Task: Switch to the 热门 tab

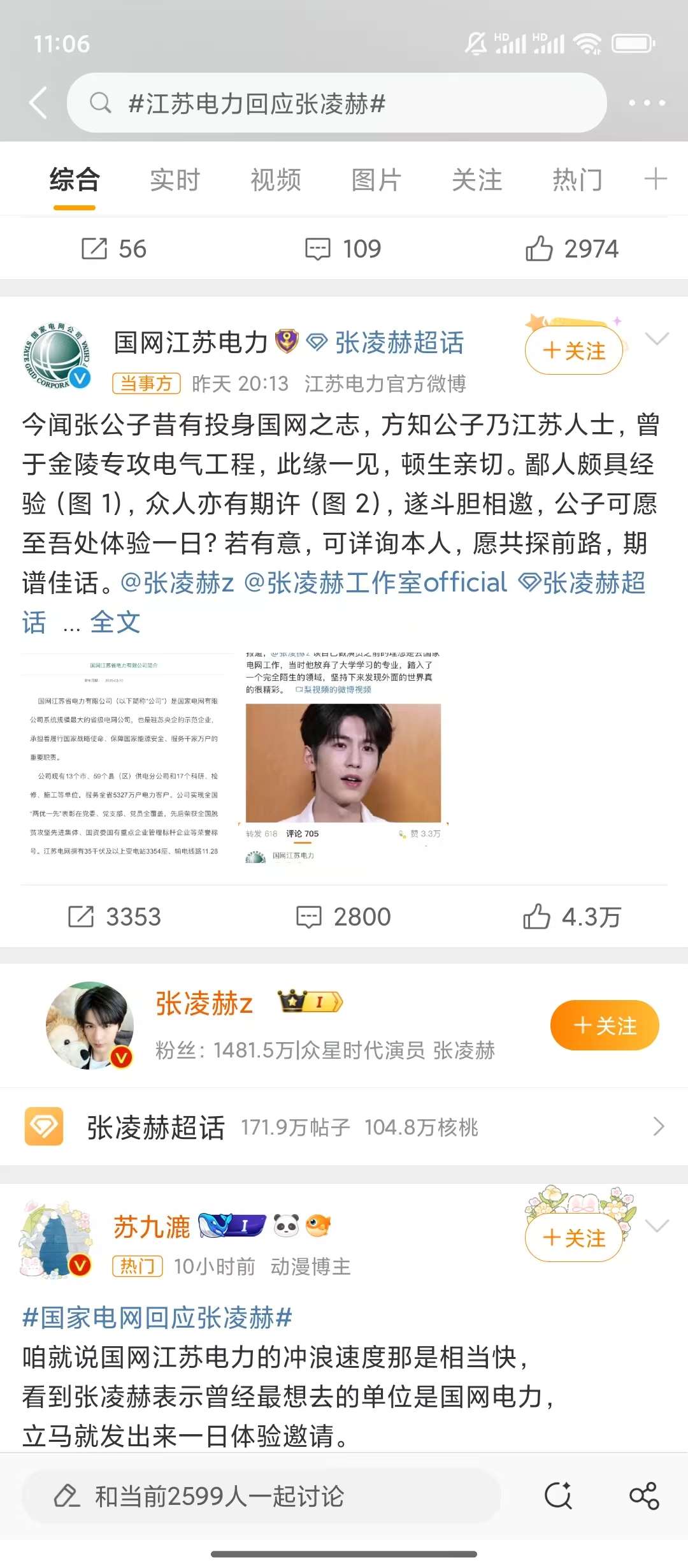Action: (x=577, y=180)
